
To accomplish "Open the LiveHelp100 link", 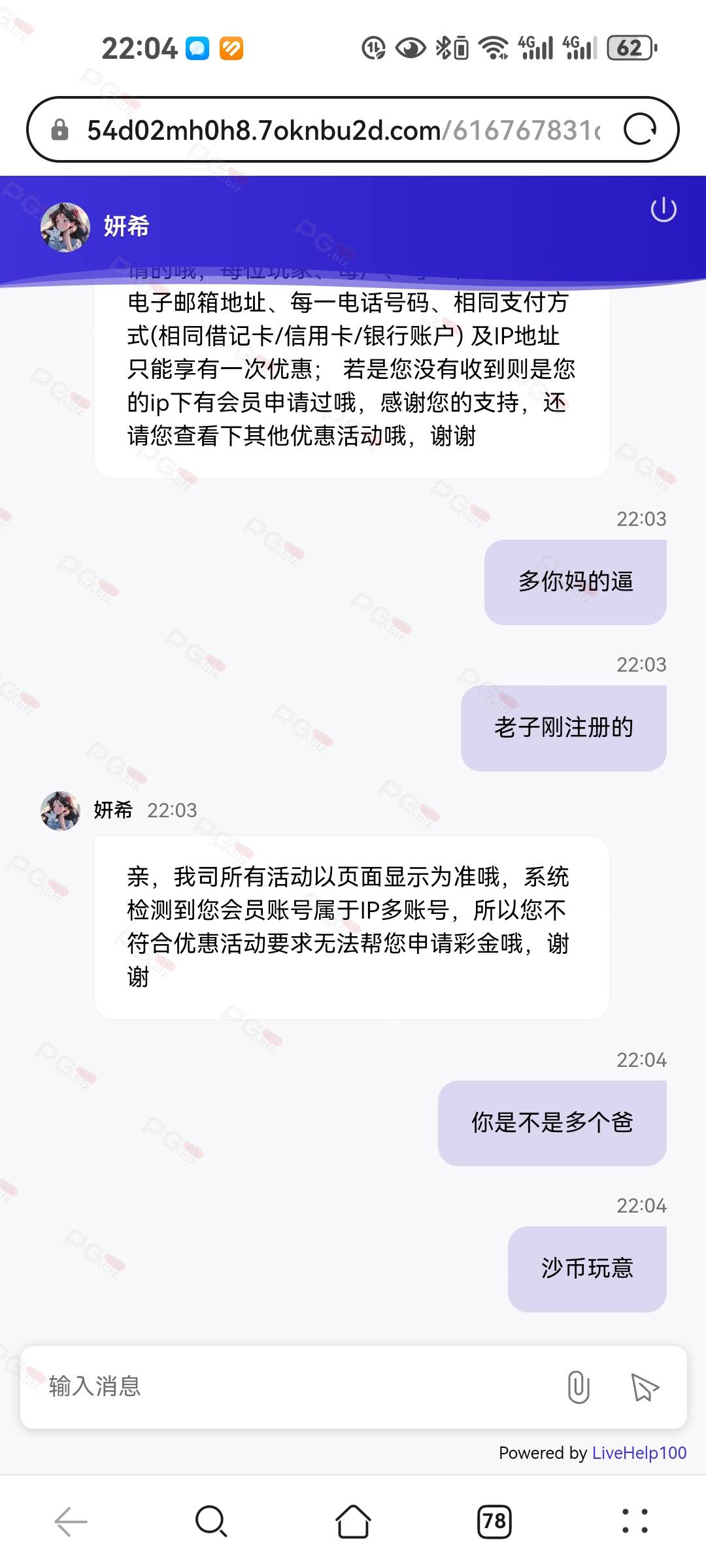I will tap(639, 1452).
